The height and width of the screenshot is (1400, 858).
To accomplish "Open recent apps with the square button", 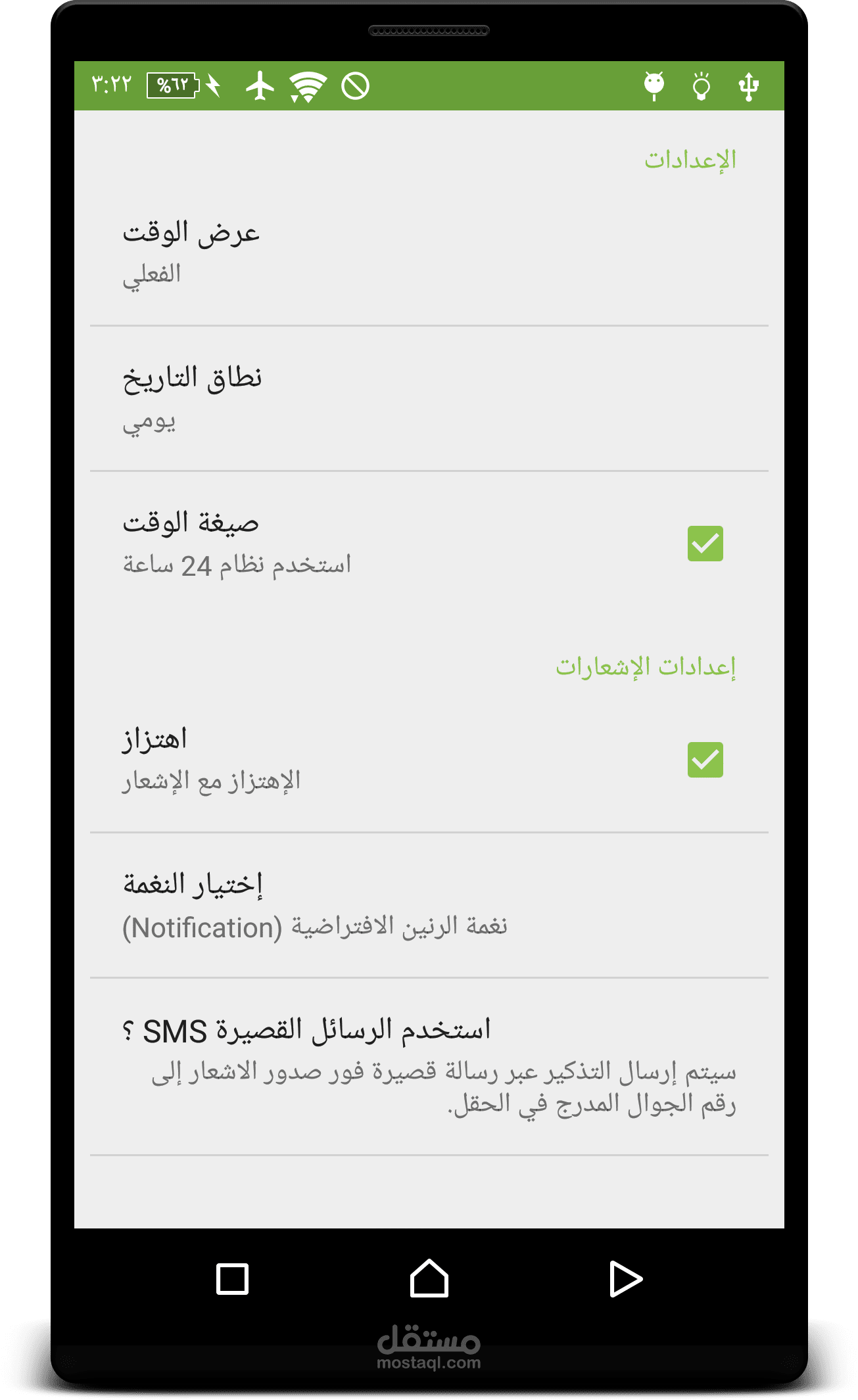I will (232, 1279).
